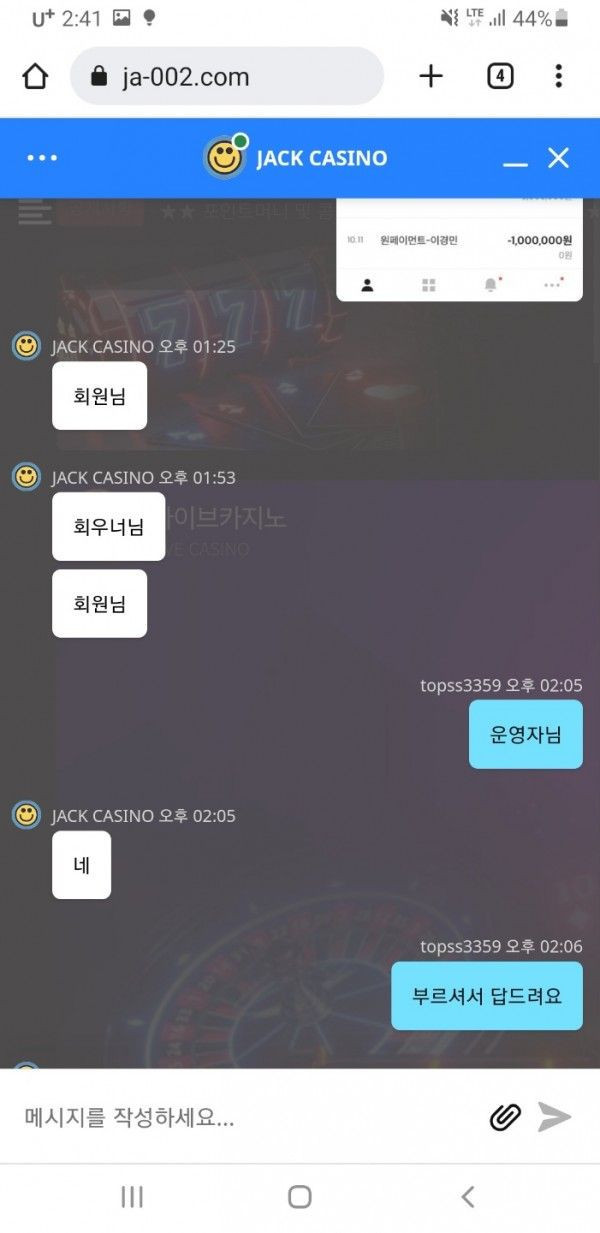View the shared screenshot image in chat

point(459,250)
